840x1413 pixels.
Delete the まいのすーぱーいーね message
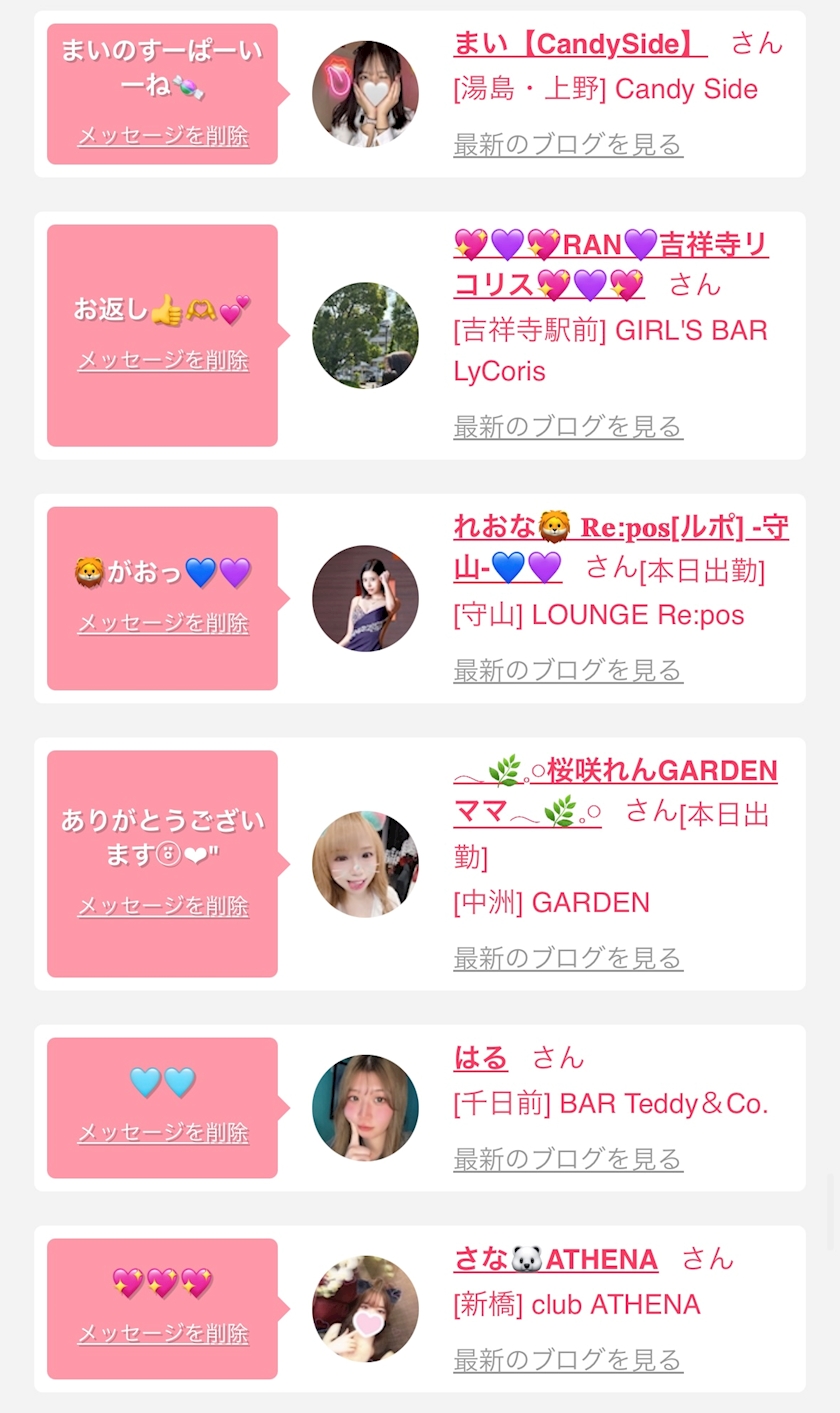tap(163, 136)
